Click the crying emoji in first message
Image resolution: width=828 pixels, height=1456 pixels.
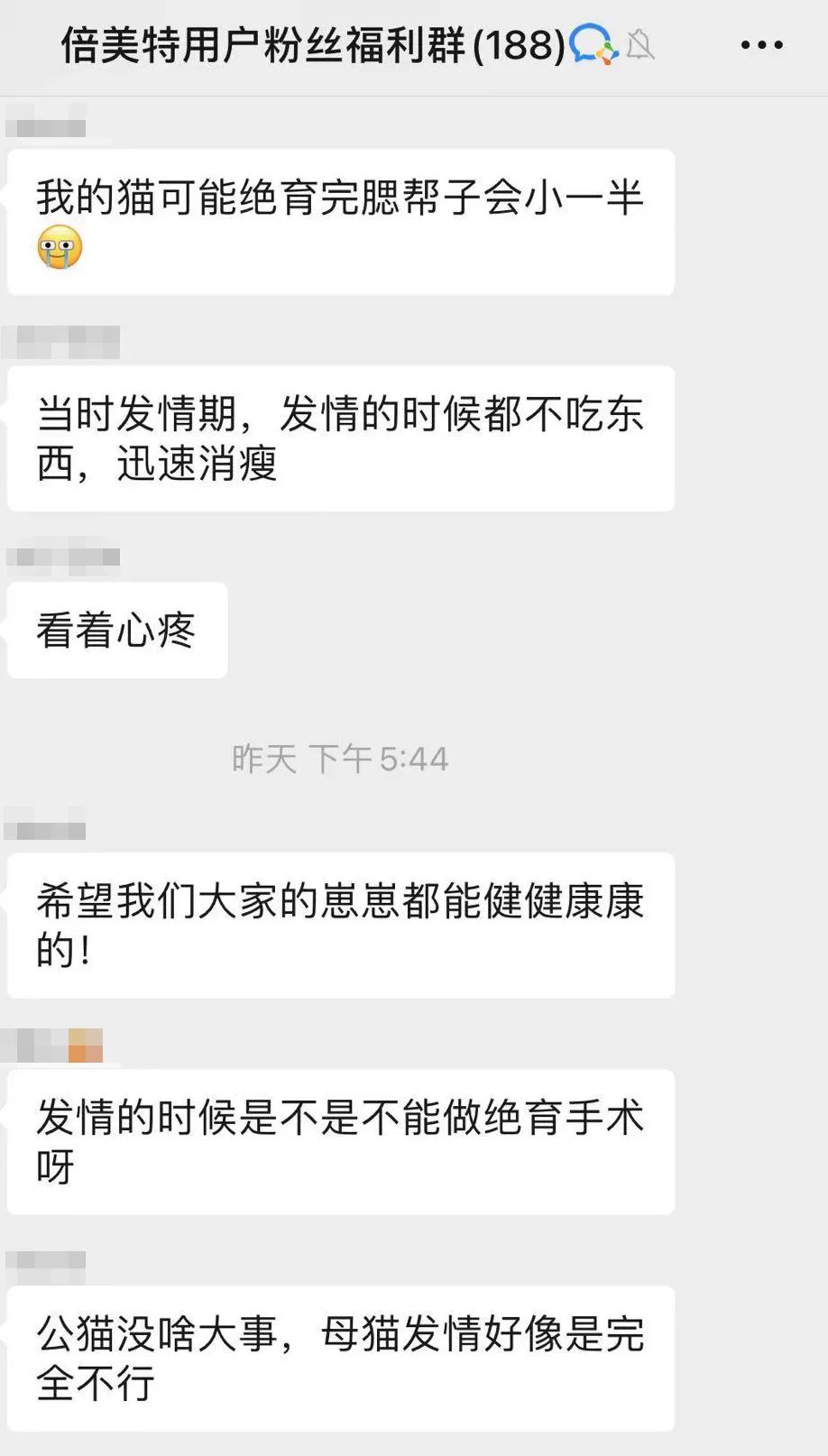click(x=59, y=246)
